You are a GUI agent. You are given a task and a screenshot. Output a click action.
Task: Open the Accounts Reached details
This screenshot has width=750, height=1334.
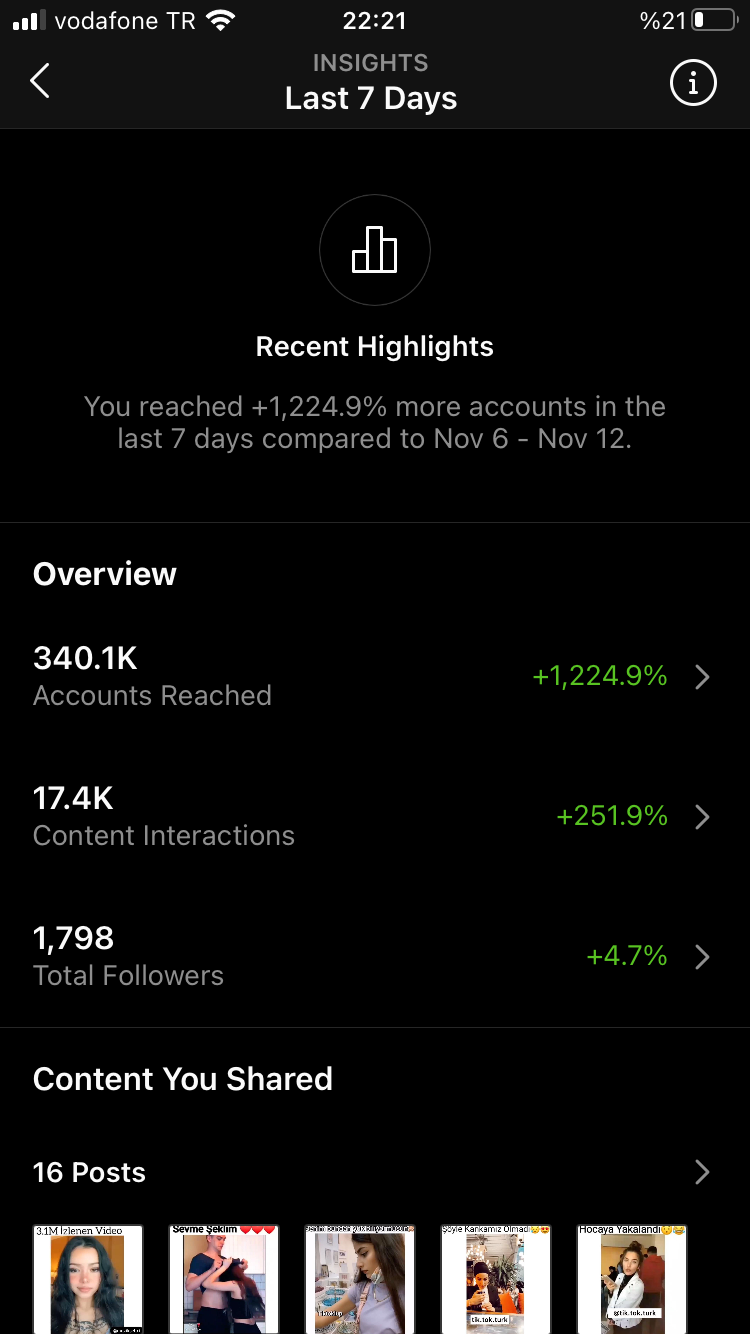coord(375,677)
